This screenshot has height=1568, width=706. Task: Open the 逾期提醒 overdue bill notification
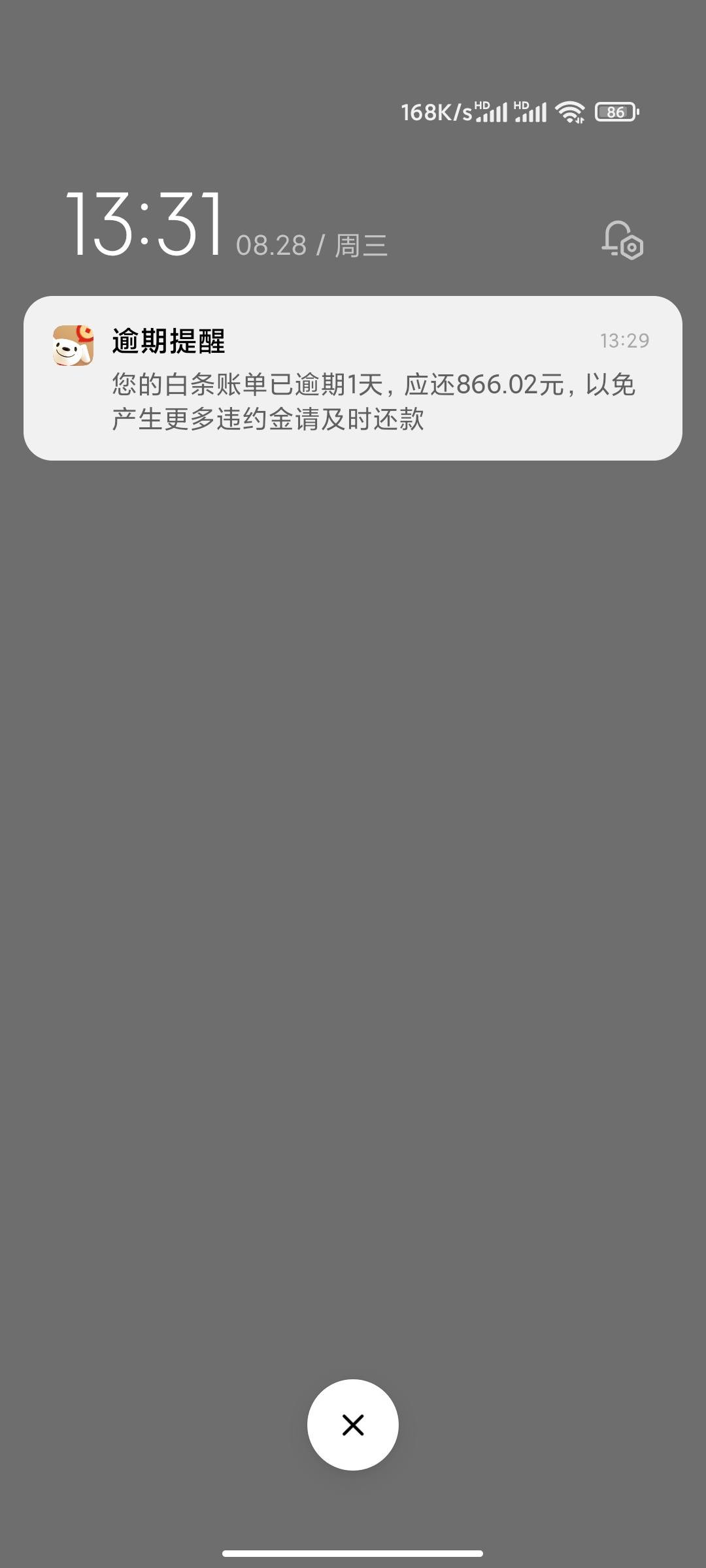353,378
